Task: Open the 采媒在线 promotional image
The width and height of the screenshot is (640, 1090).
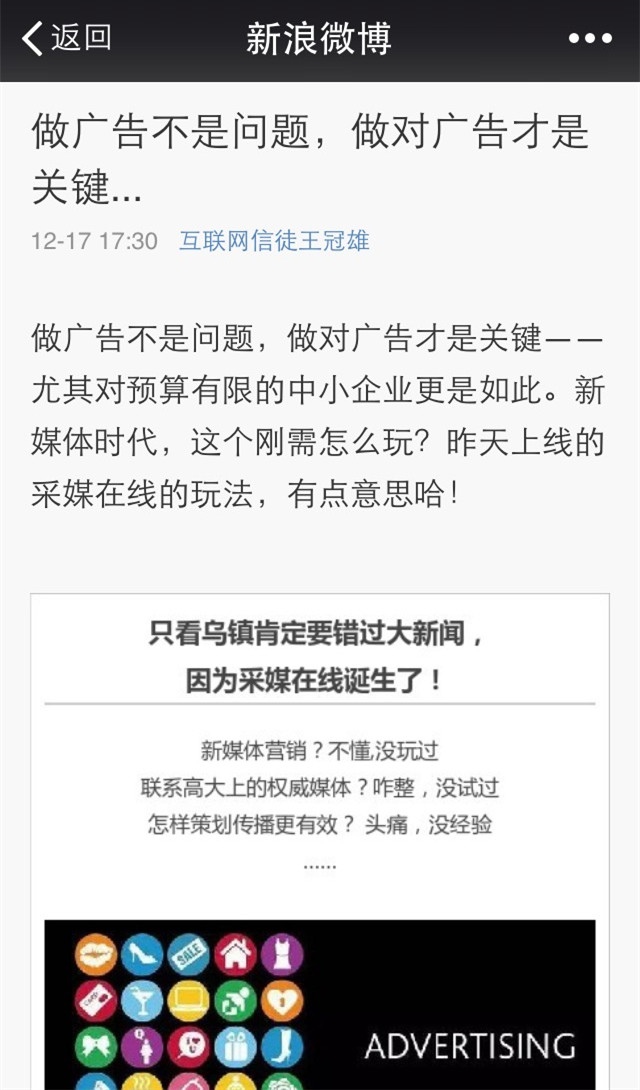Action: [320, 842]
